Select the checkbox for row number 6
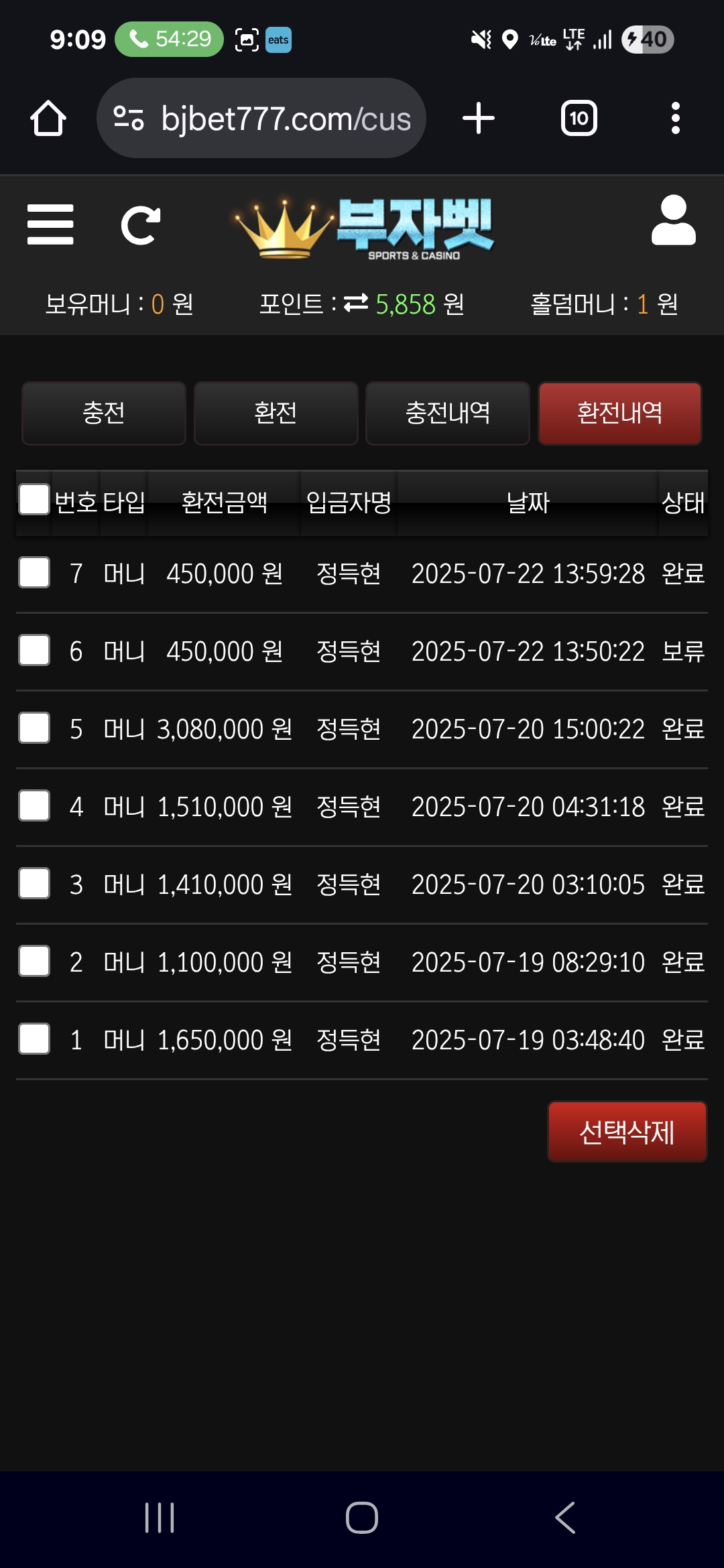This screenshot has width=724, height=1568. click(34, 650)
